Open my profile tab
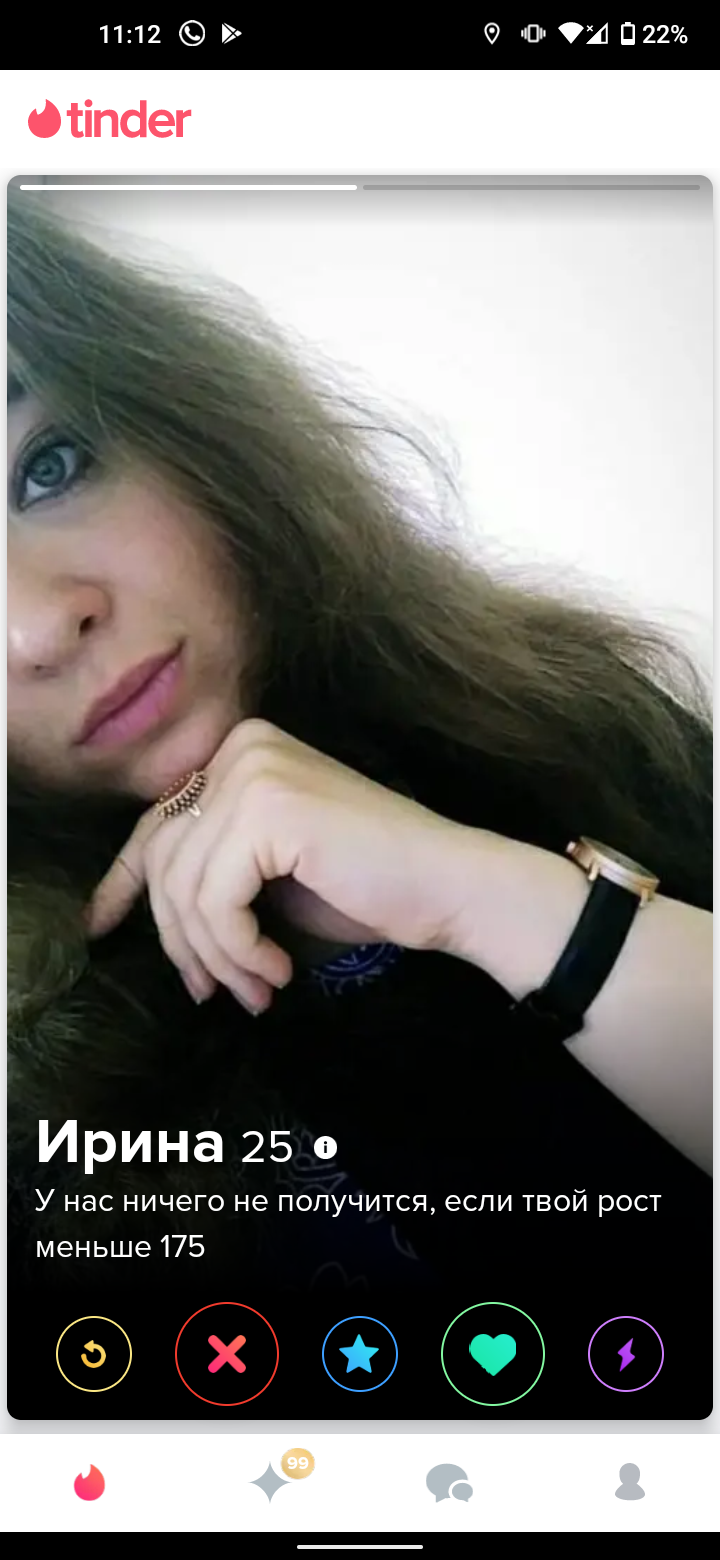Image resolution: width=720 pixels, height=1560 pixels. [629, 1482]
